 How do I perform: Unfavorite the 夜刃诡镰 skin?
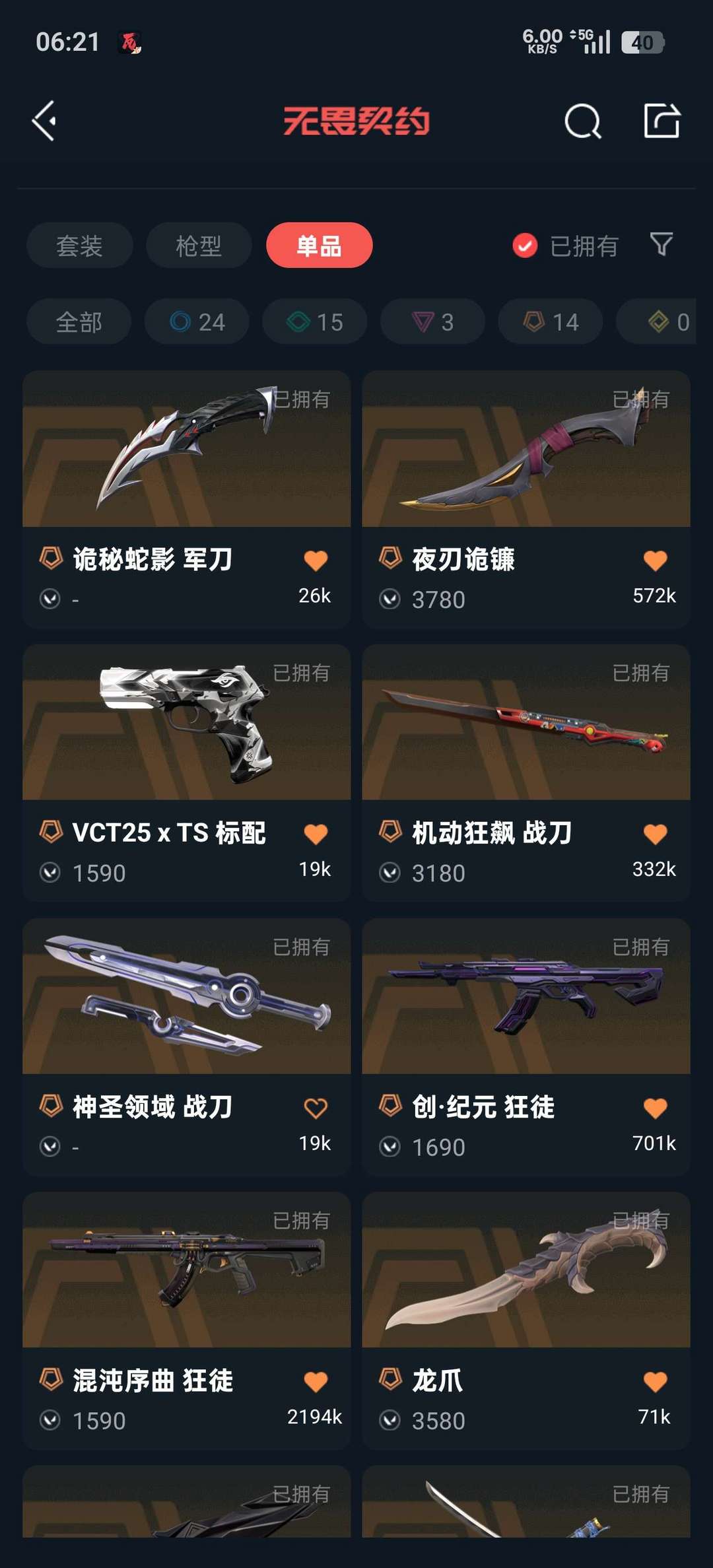pyautogui.click(x=655, y=559)
